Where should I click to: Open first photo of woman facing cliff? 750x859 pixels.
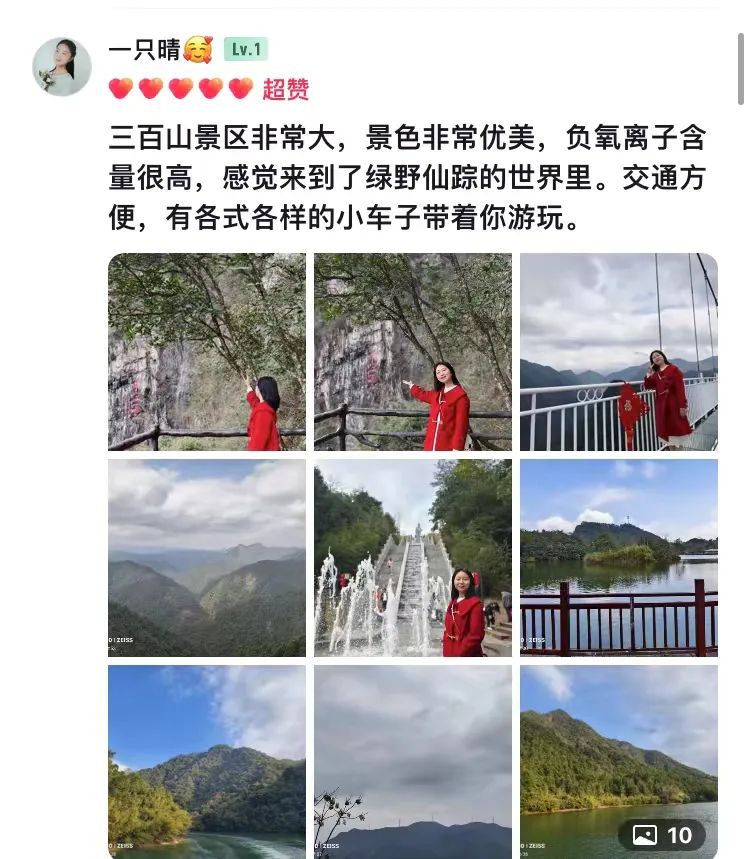(207, 351)
